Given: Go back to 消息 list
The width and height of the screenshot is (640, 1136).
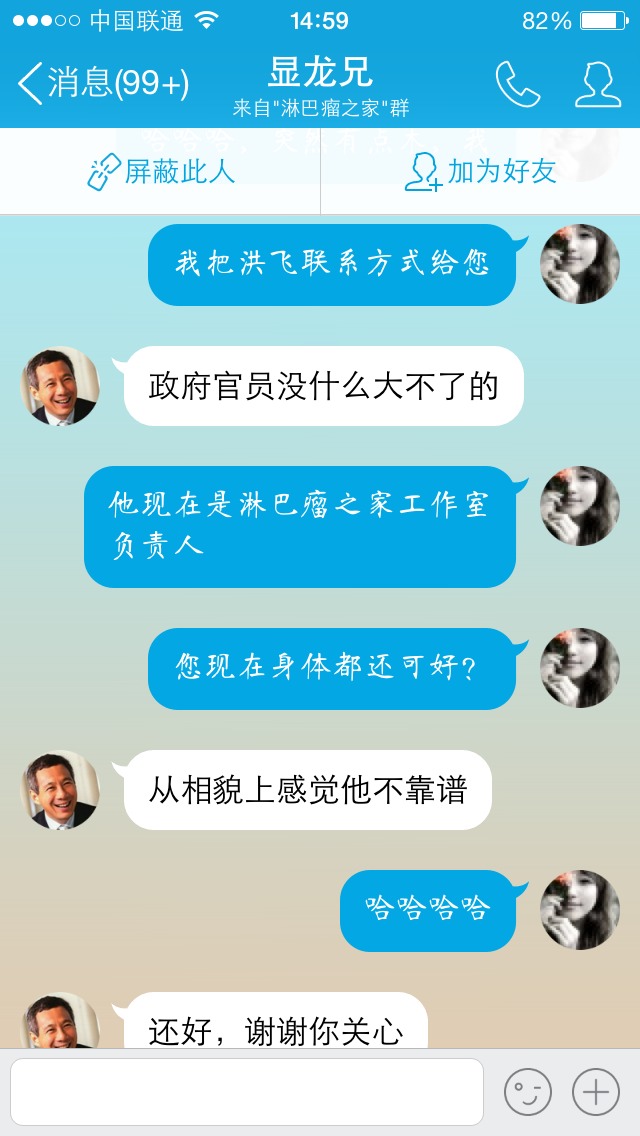Looking at the screenshot, I should pos(100,83).
